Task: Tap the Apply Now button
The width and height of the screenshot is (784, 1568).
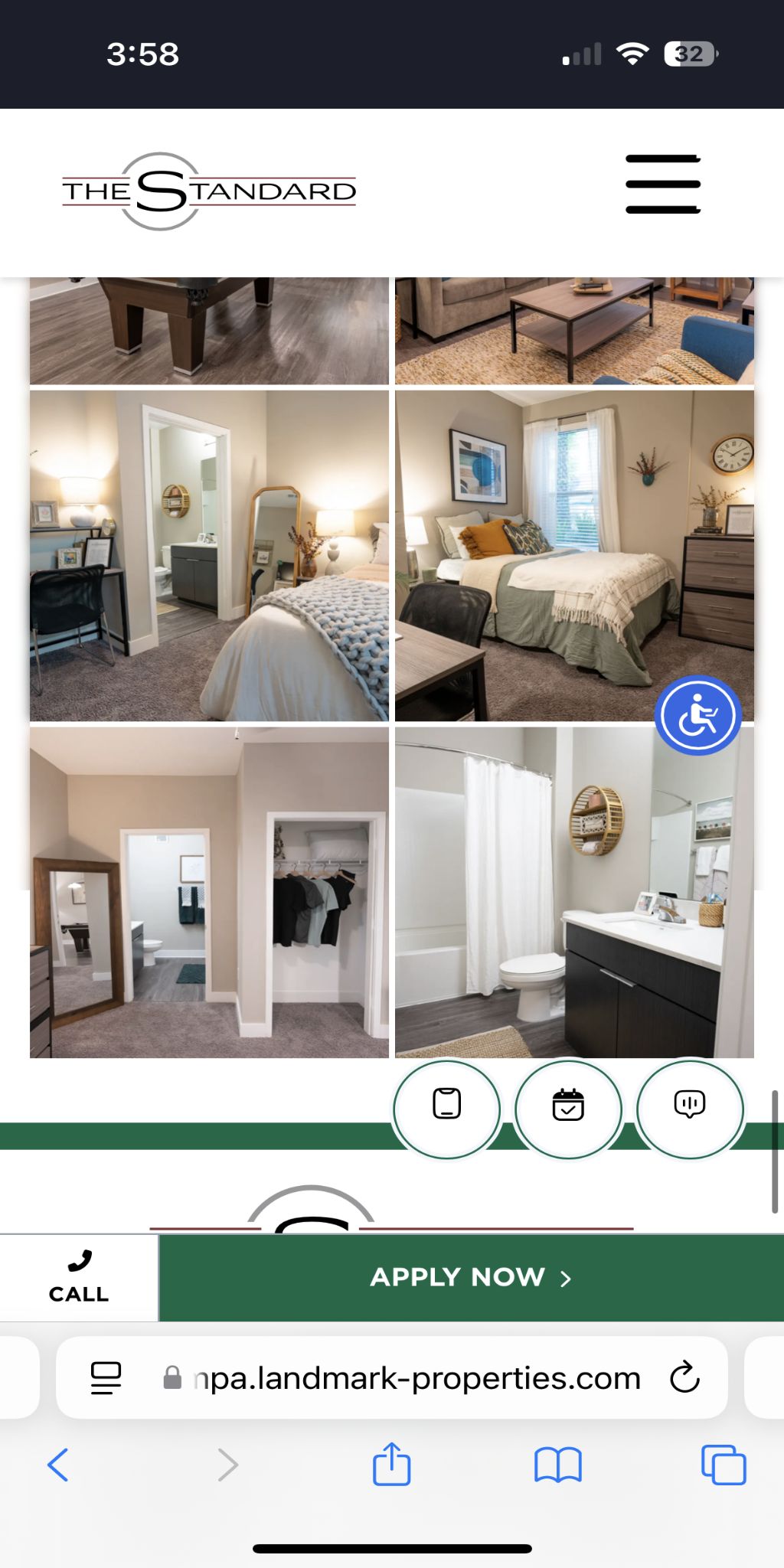Action: click(470, 1277)
